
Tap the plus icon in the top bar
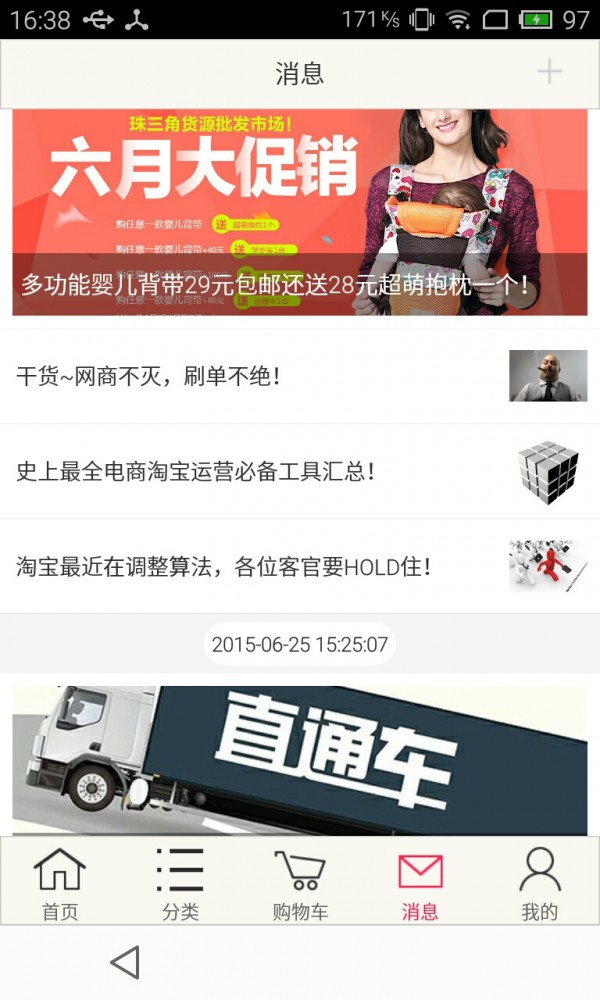[549, 72]
